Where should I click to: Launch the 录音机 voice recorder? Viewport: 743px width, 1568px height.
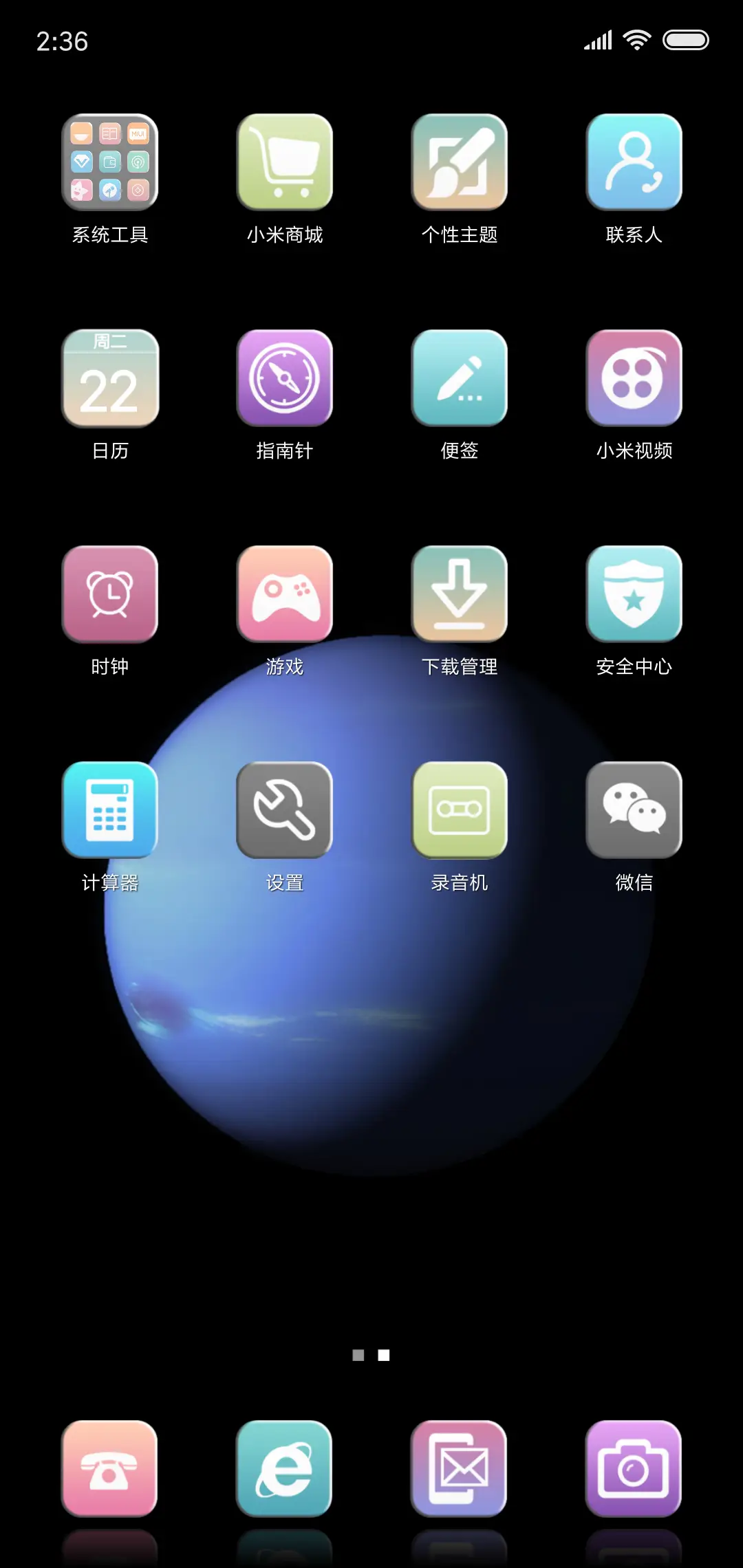click(x=460, y=810)
